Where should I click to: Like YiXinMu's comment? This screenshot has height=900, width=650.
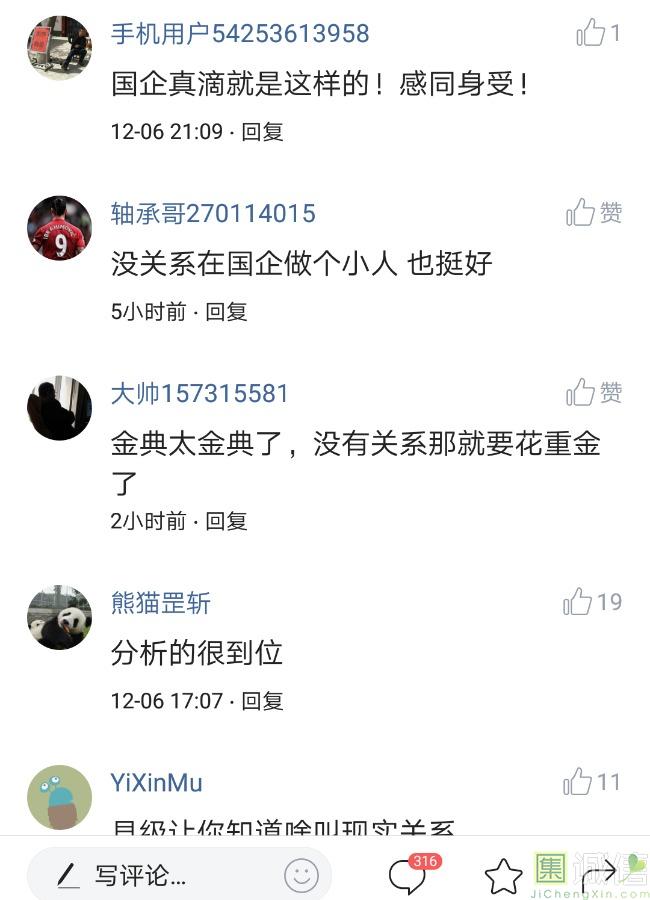[x=578, y=782]
